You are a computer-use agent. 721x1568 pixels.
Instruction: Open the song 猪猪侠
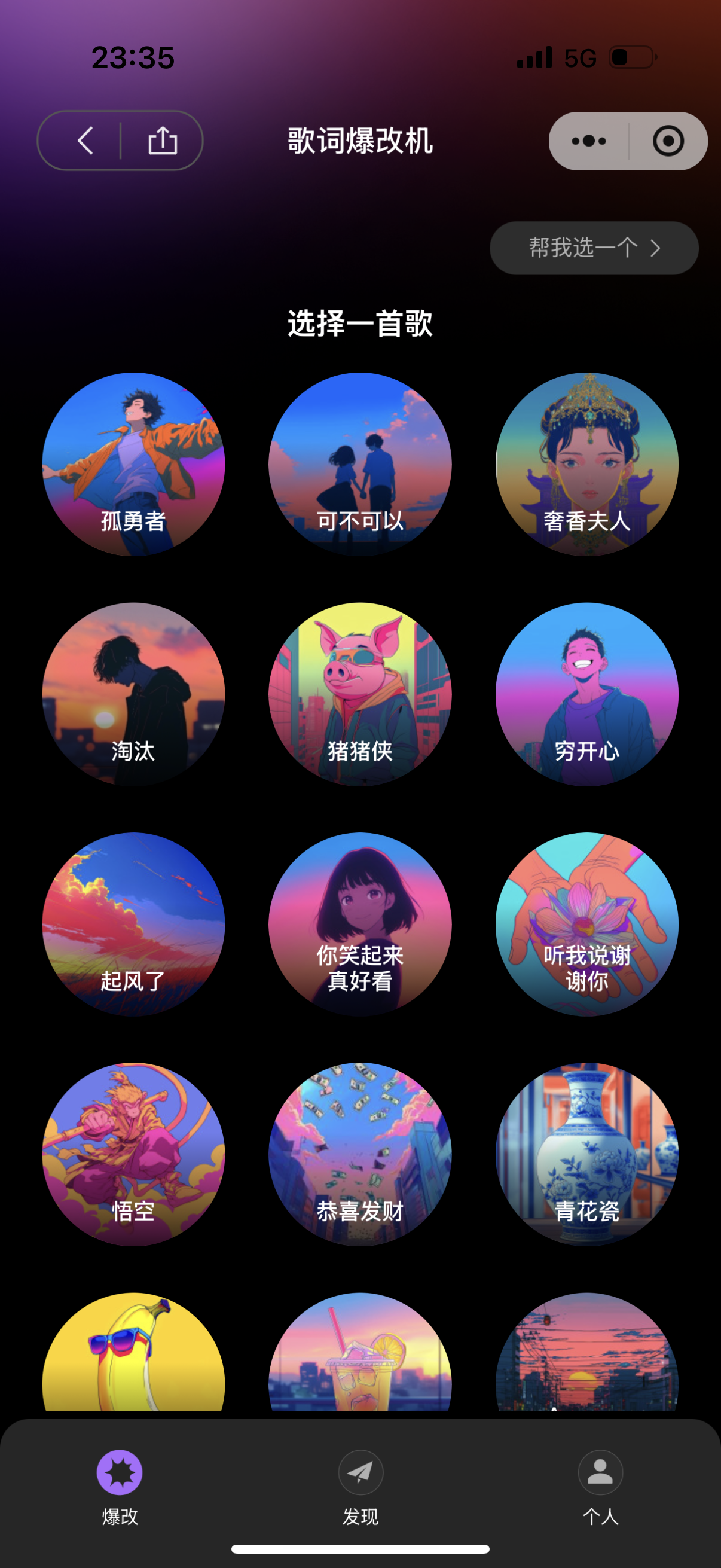tap(360, 694)
